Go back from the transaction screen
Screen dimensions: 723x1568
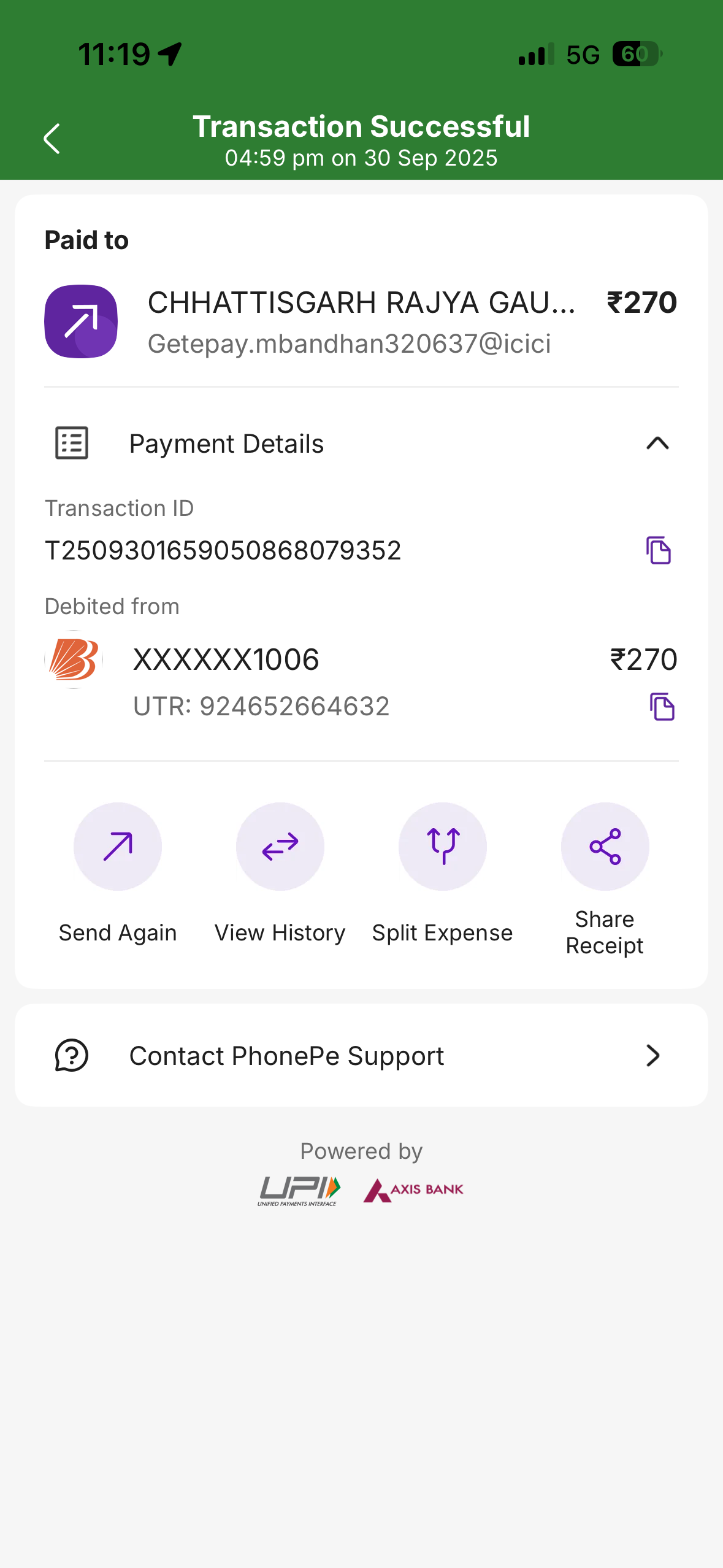(x=52, y=139)
